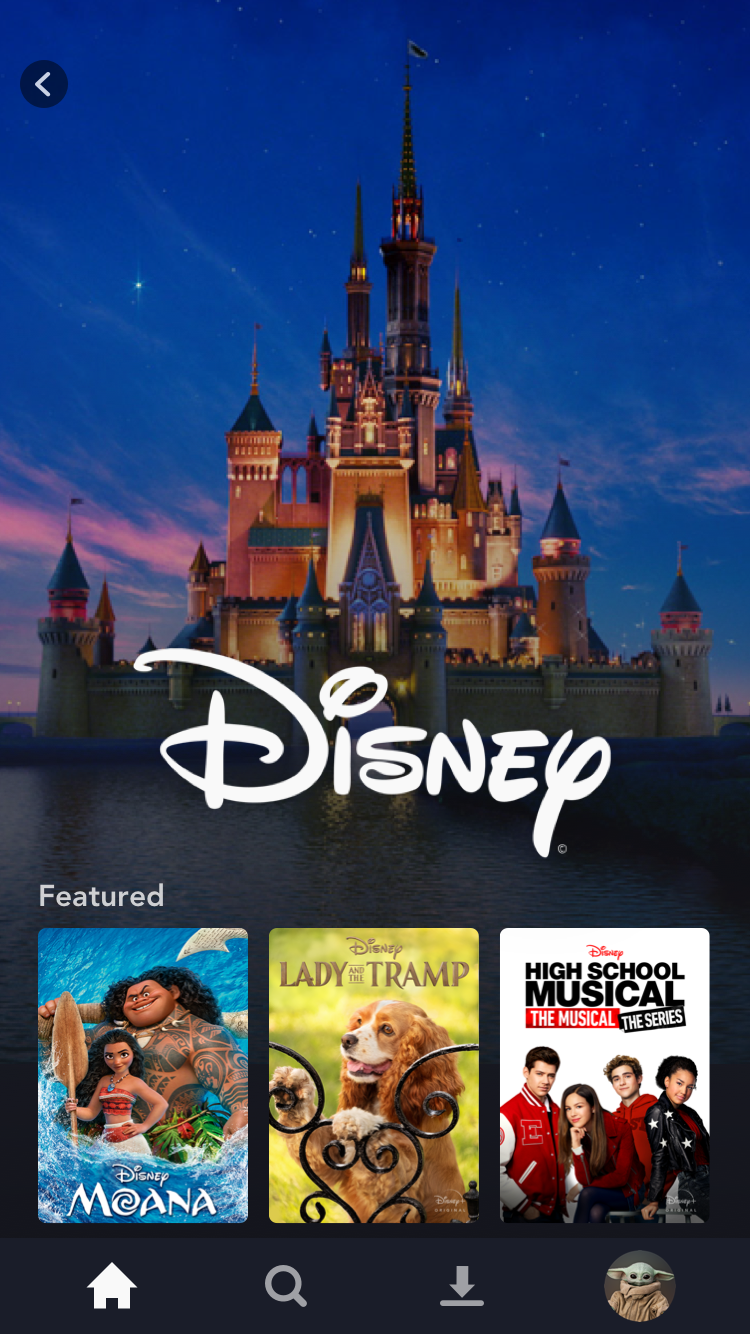
Task: Go to the Downloads tab
Action: [462, 1286]
